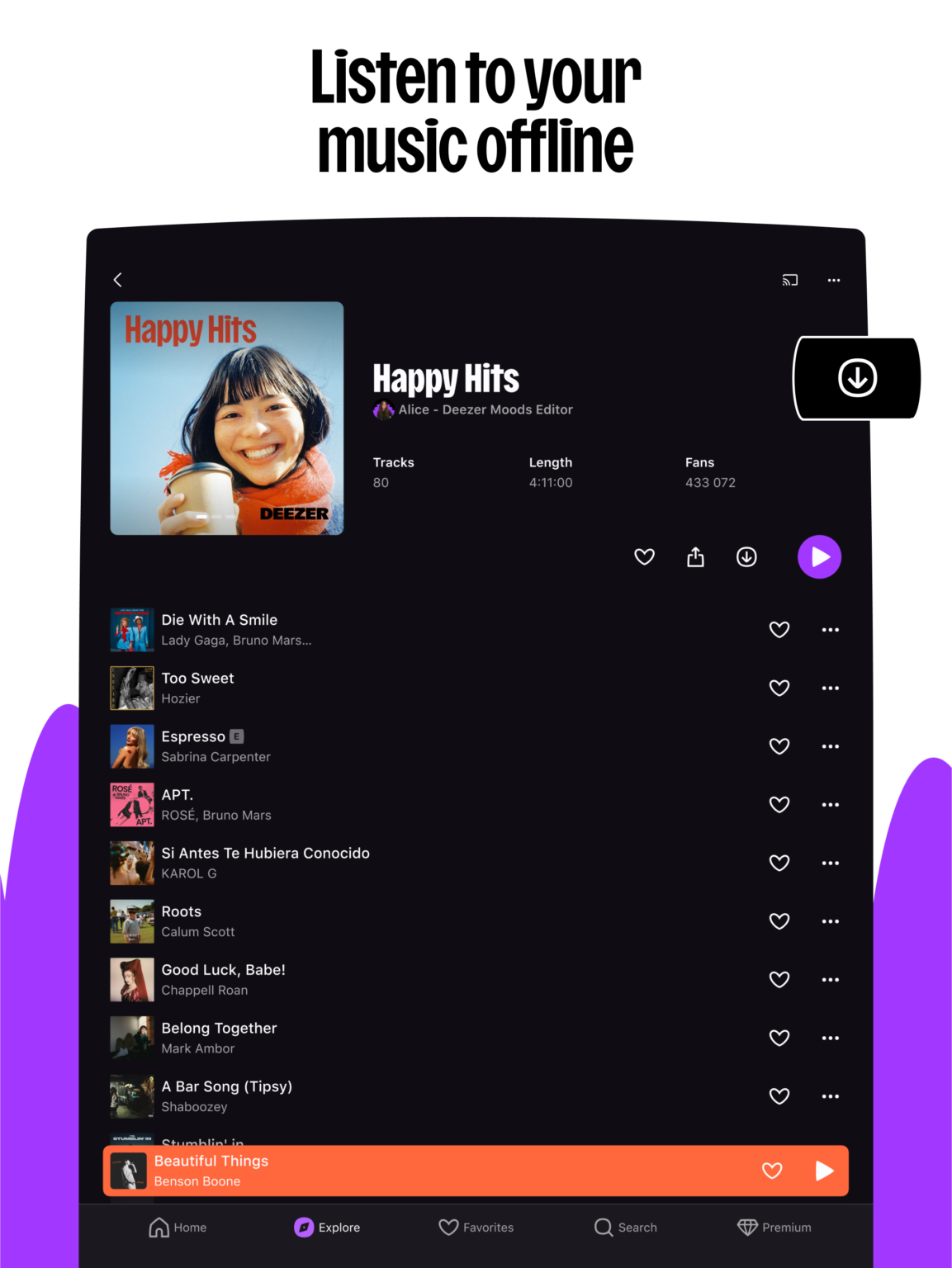Tap the large download pill button
Screen dimensions: 952x1268
856,378
